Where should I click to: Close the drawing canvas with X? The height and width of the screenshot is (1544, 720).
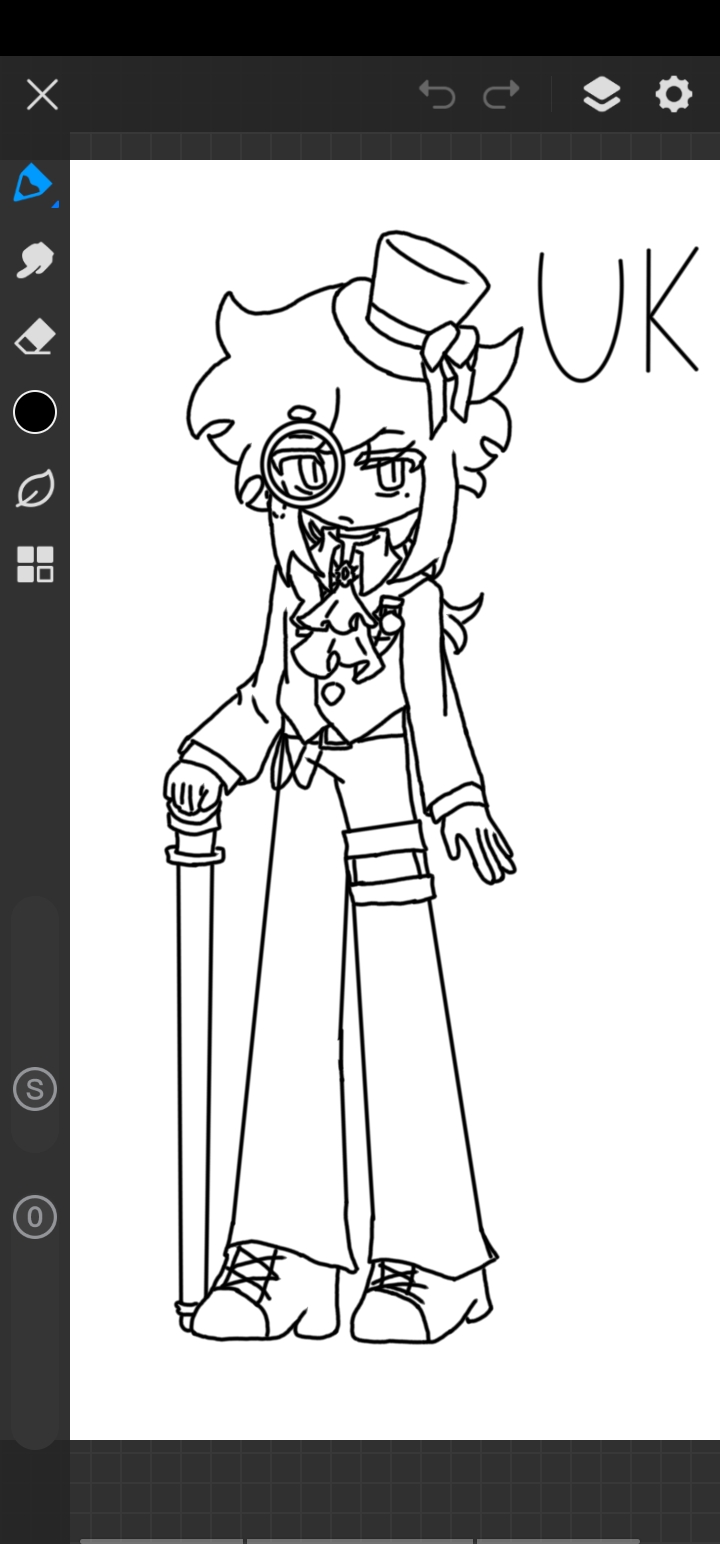42,95
